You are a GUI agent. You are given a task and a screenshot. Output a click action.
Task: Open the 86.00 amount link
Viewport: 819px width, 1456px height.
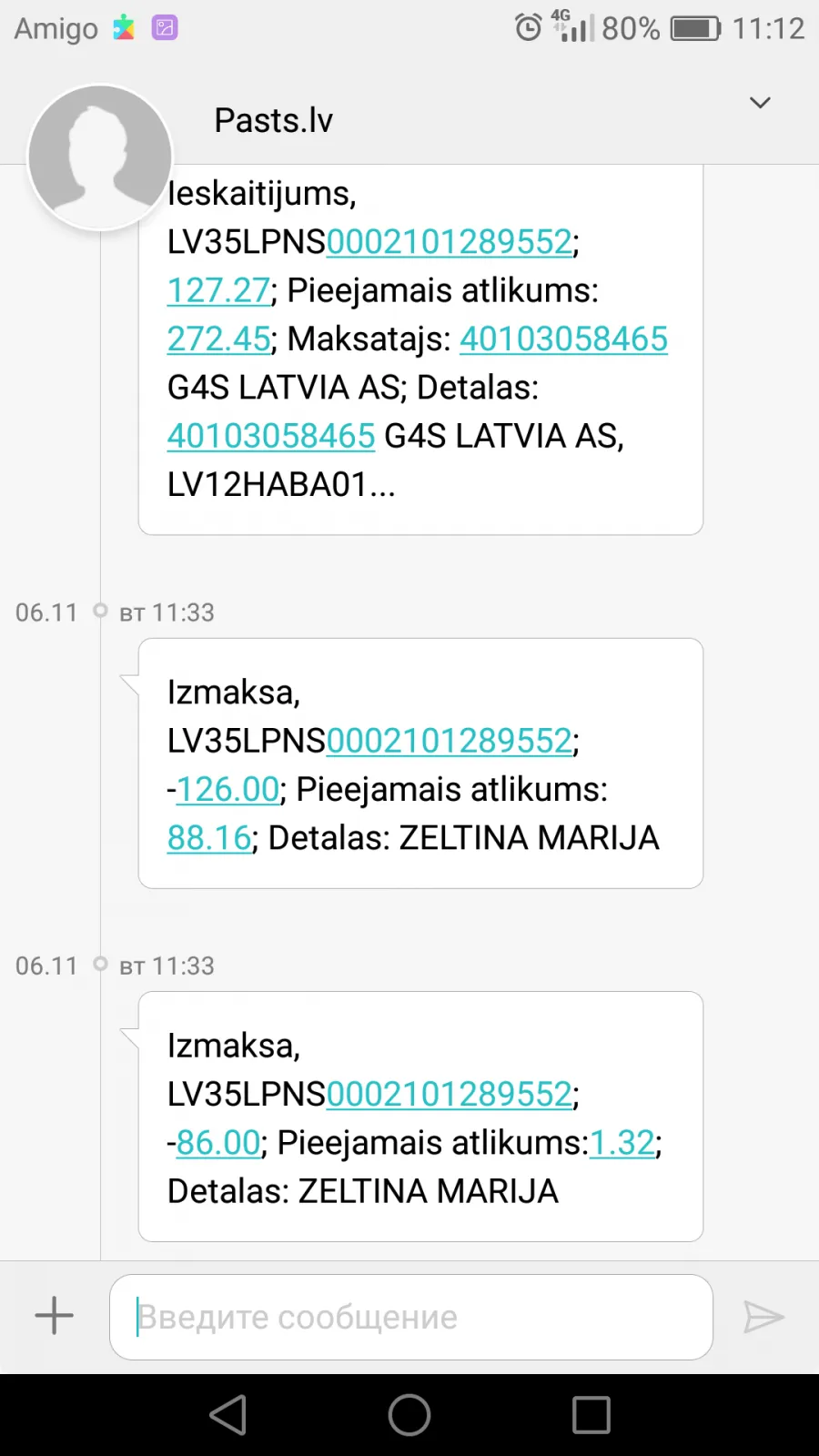218,1142
